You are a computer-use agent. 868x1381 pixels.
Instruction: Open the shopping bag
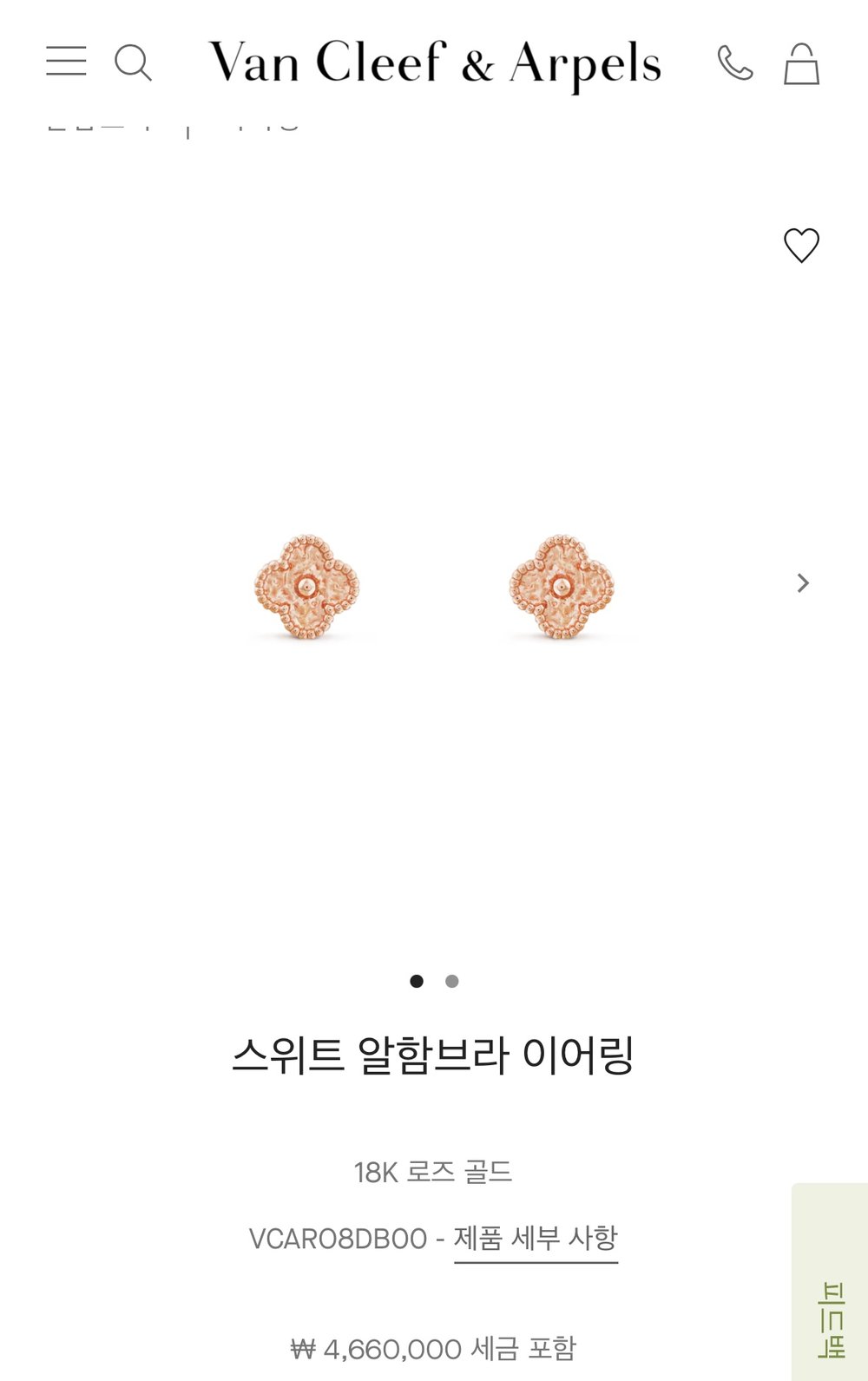[x=801, y=63]
